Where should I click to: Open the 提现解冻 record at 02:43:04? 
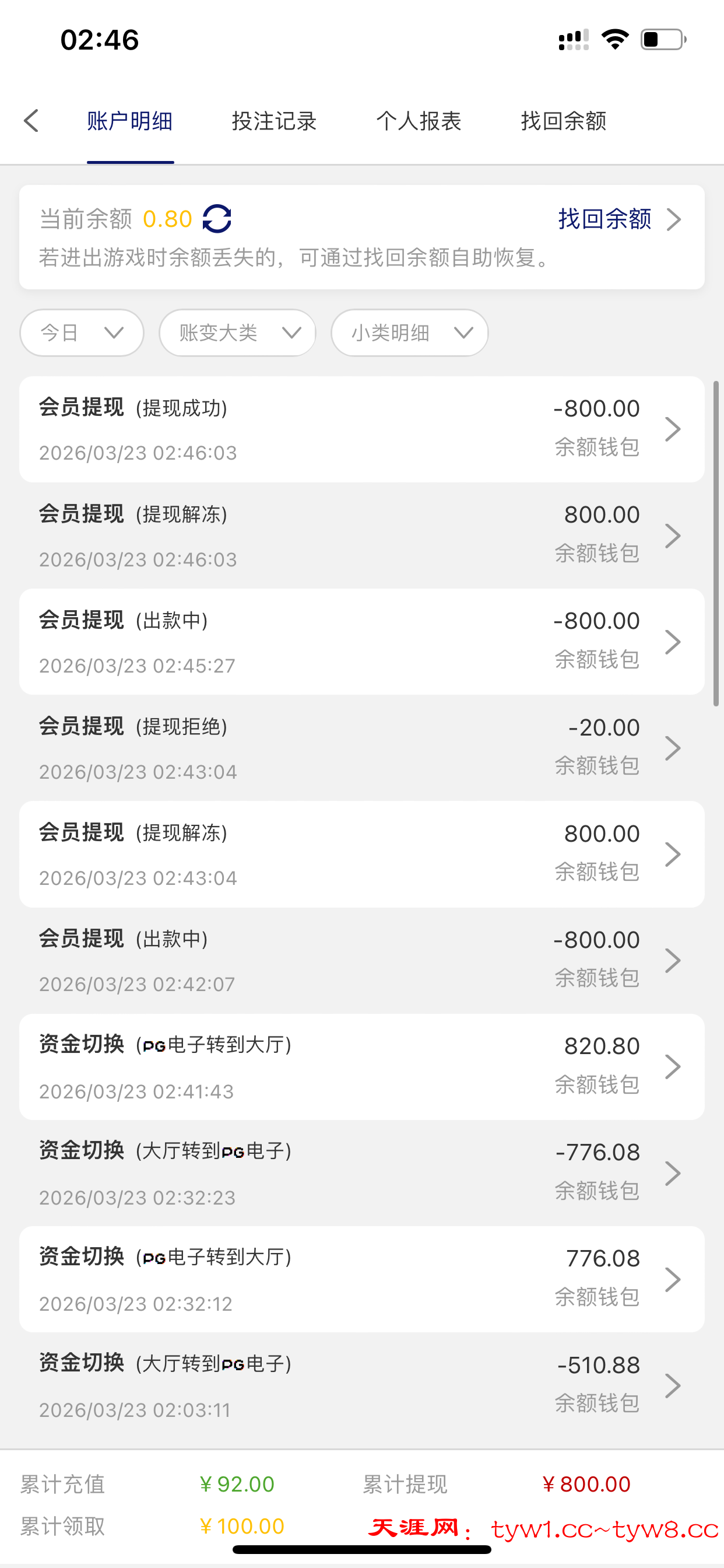[361, 854]
